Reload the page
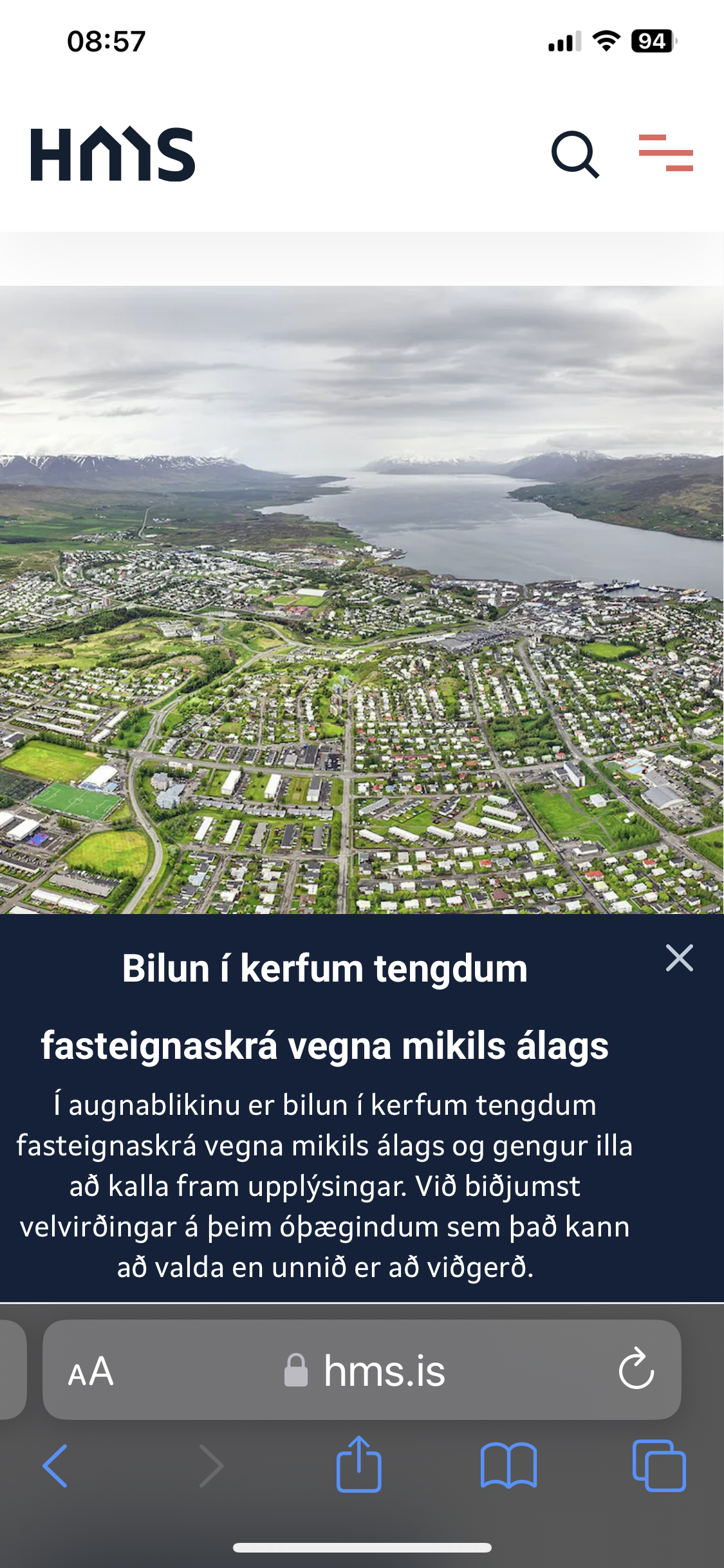This screenshot has width=724, height=1568. (636, 1370)
